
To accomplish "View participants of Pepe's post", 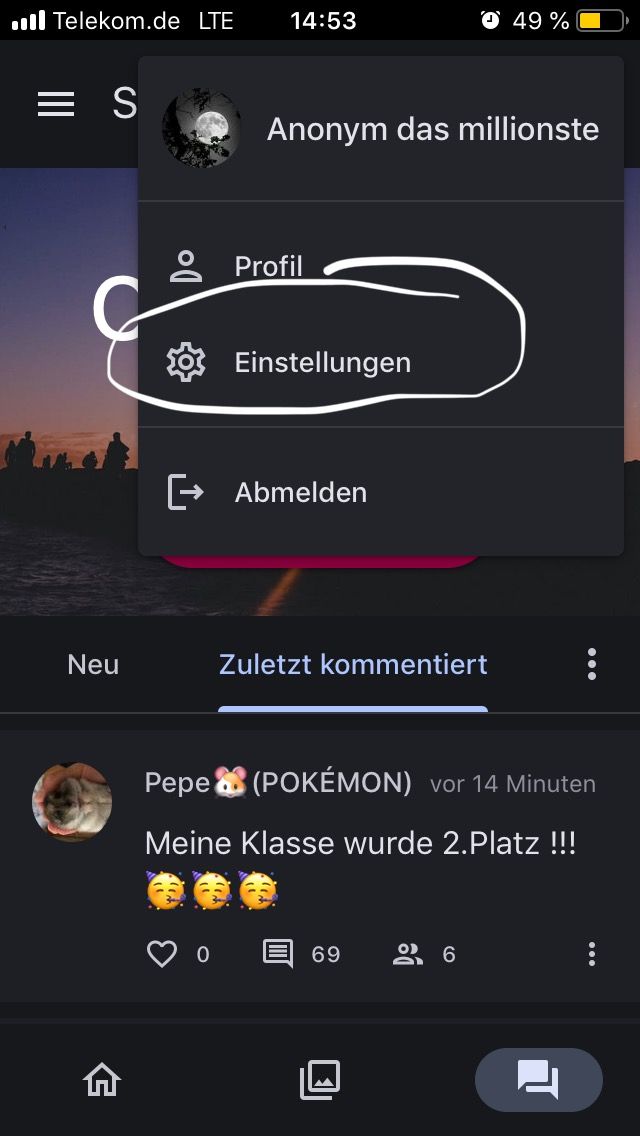I will [x=408, y=954].
